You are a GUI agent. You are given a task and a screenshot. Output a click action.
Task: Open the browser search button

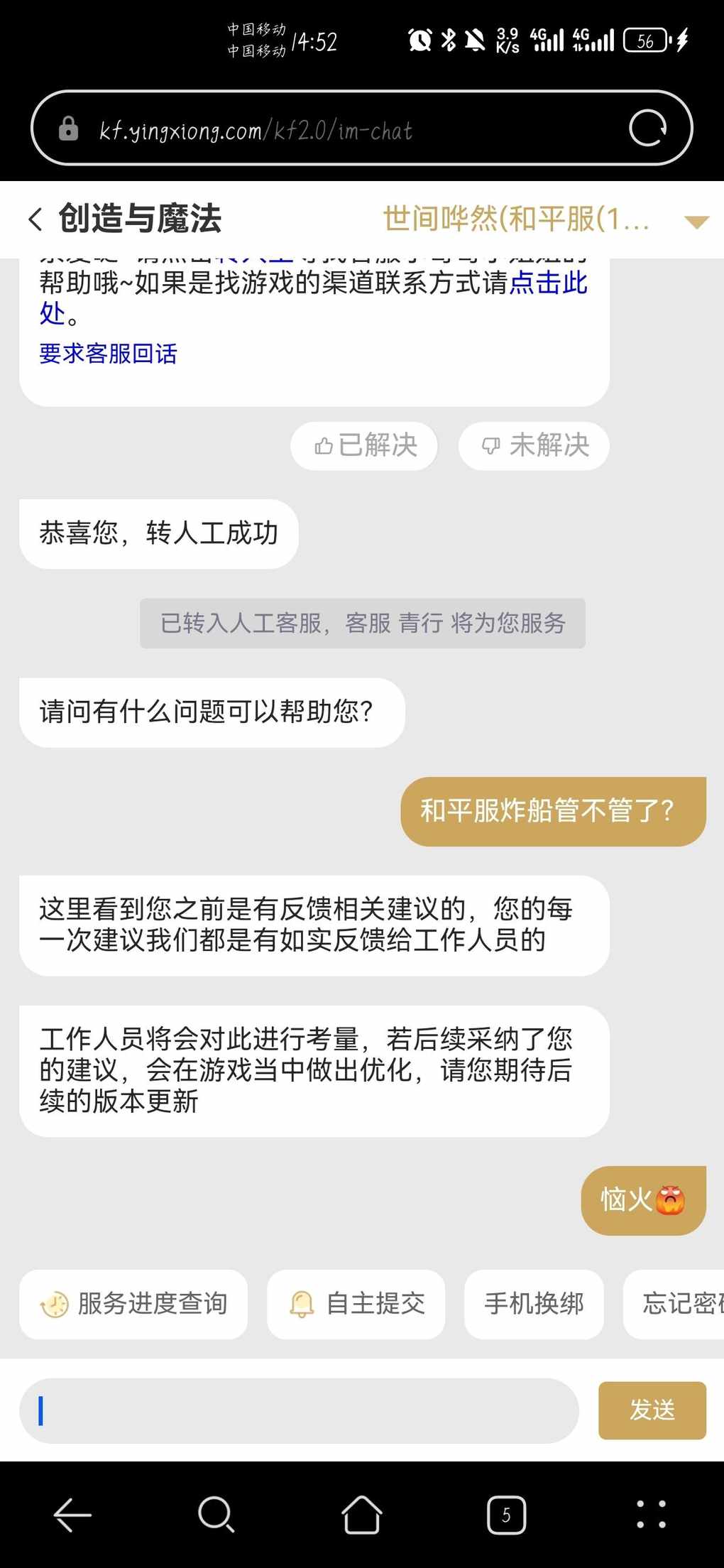coord(216,1515)
